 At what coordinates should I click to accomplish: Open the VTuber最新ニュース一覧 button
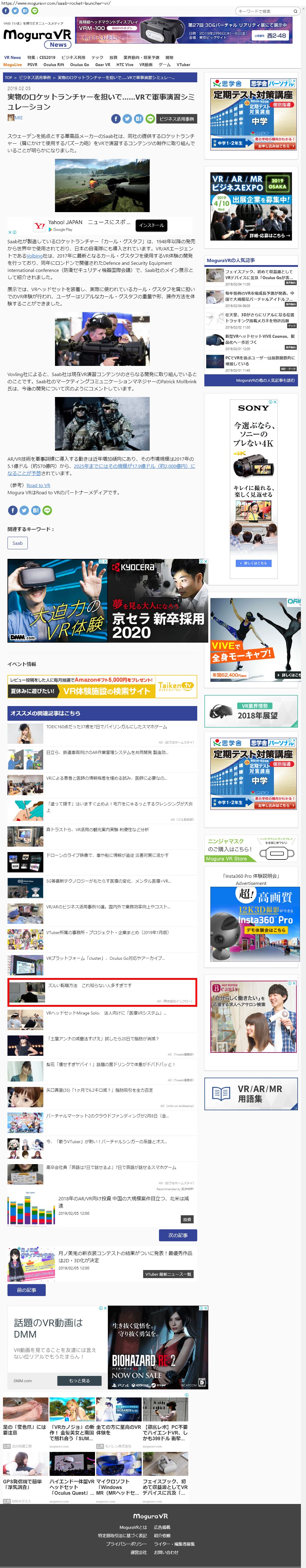pyautogui.click(x=169, y=1273)
